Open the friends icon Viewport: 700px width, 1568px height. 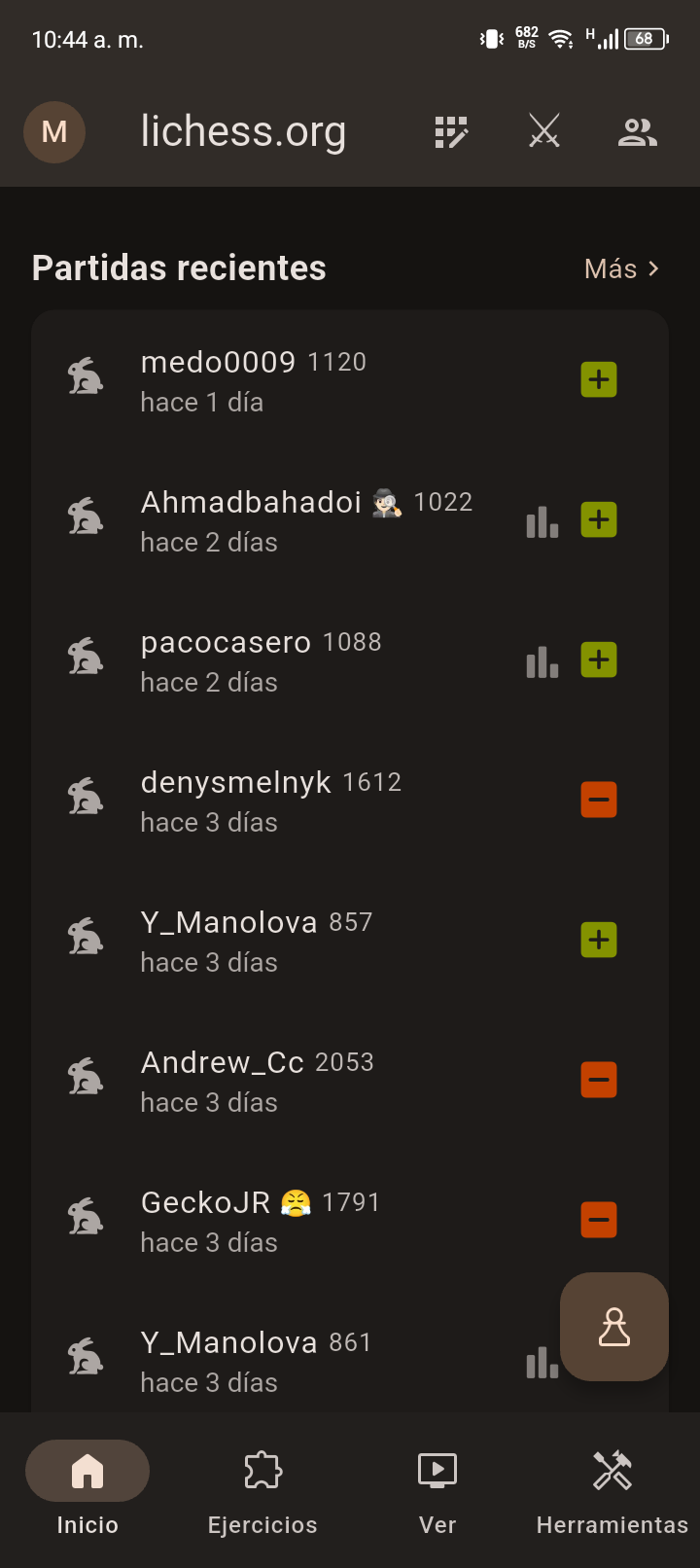click(638, 131)
